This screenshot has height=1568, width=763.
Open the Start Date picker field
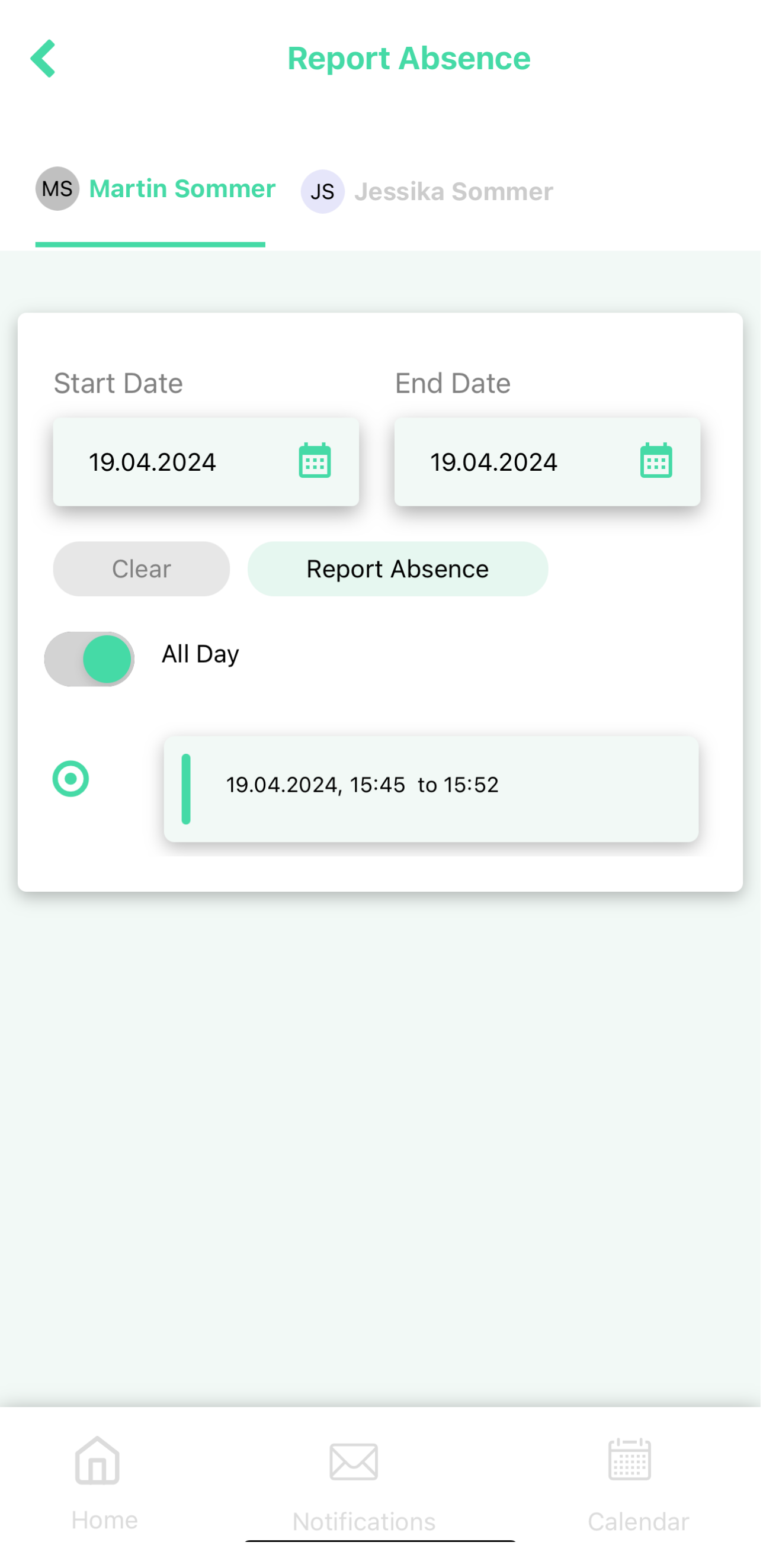(206, 462)
